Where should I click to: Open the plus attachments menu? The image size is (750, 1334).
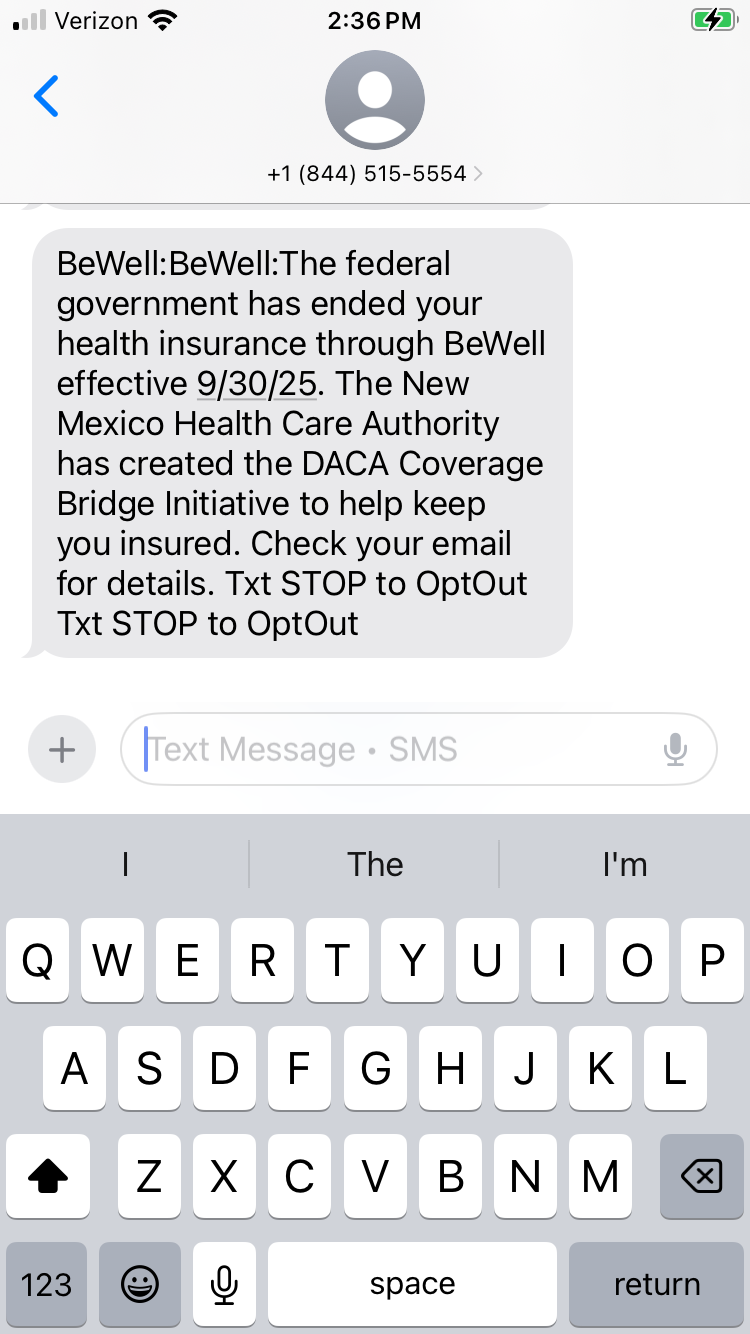point(62,749)
